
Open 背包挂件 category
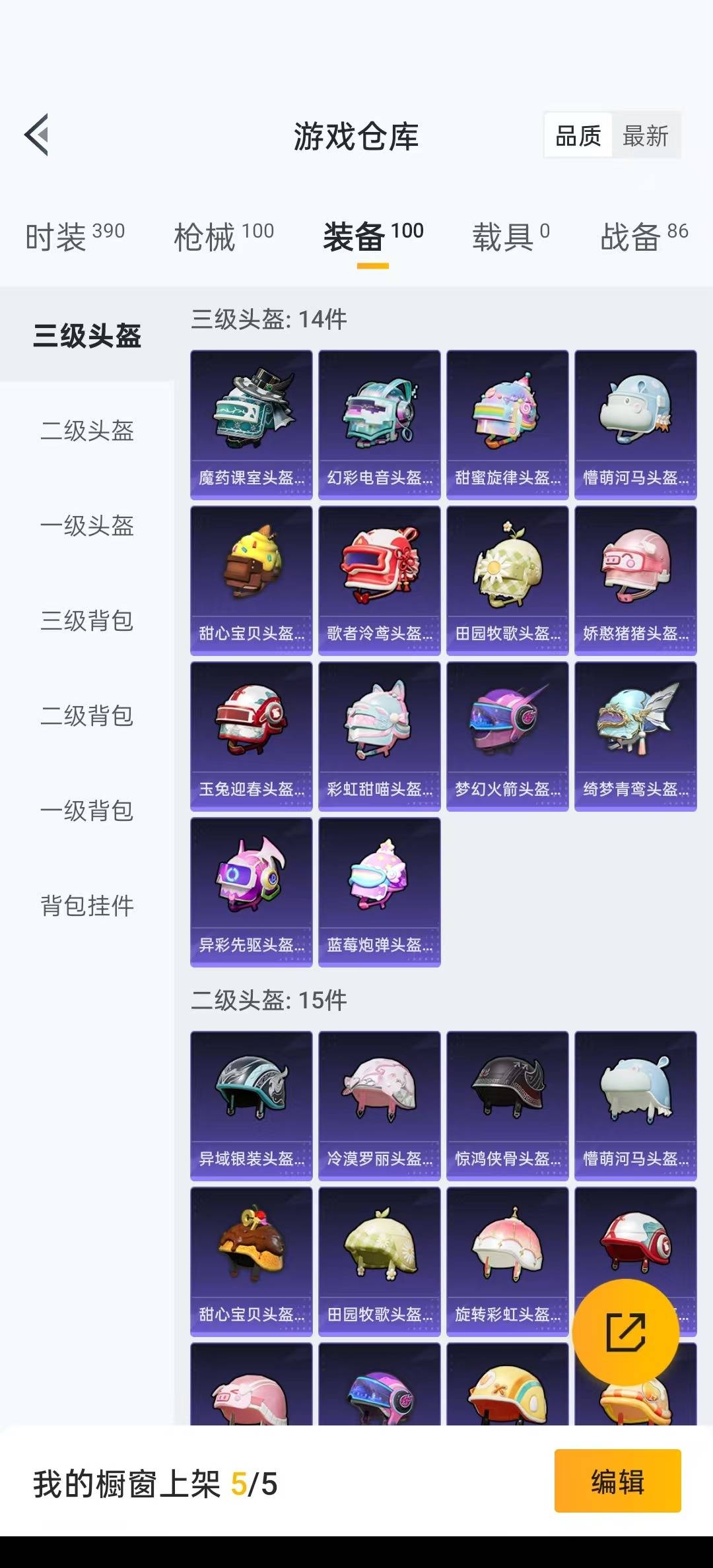pos(87,906)
